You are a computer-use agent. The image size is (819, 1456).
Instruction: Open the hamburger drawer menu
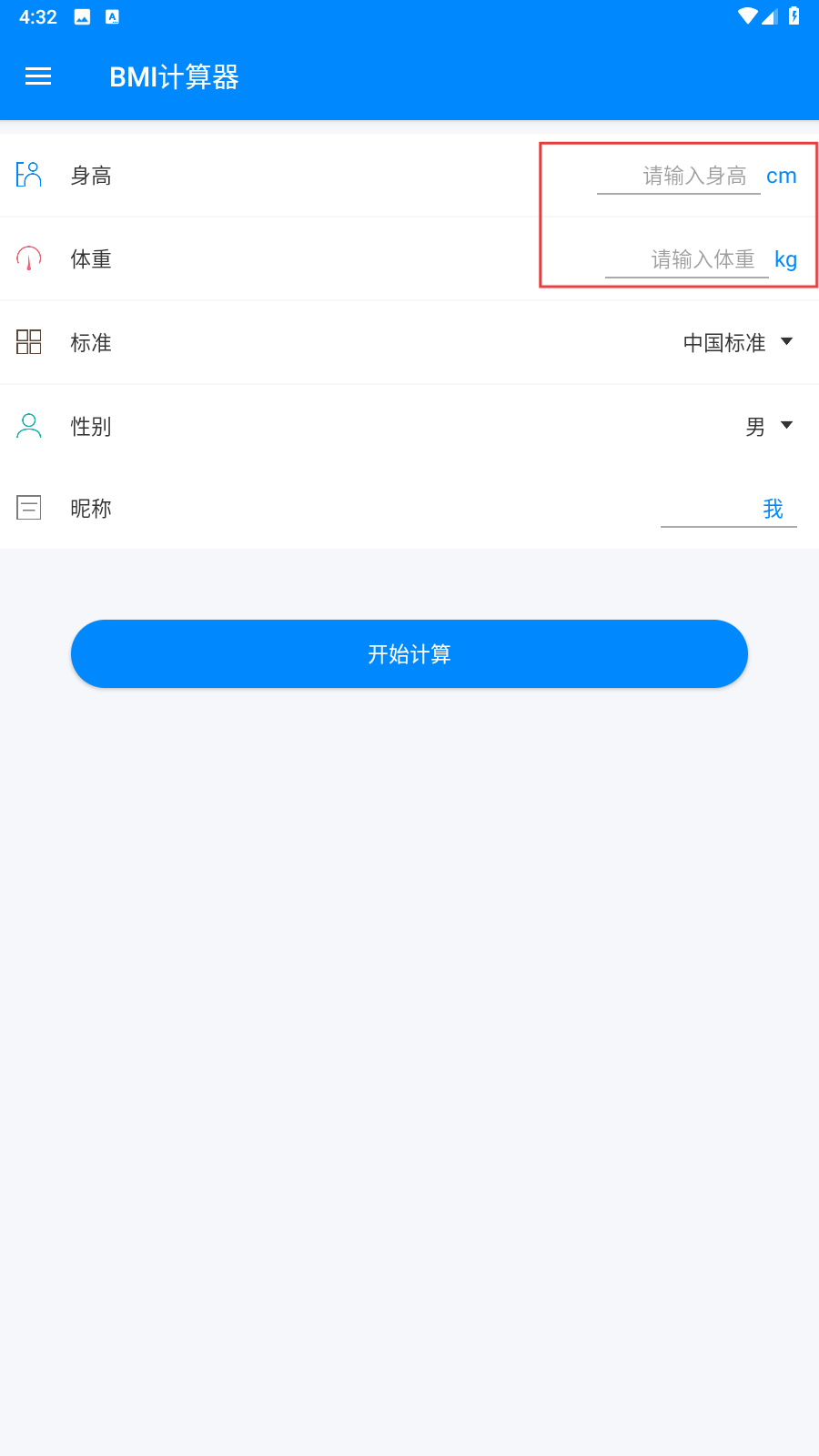(x=38, y=76)
